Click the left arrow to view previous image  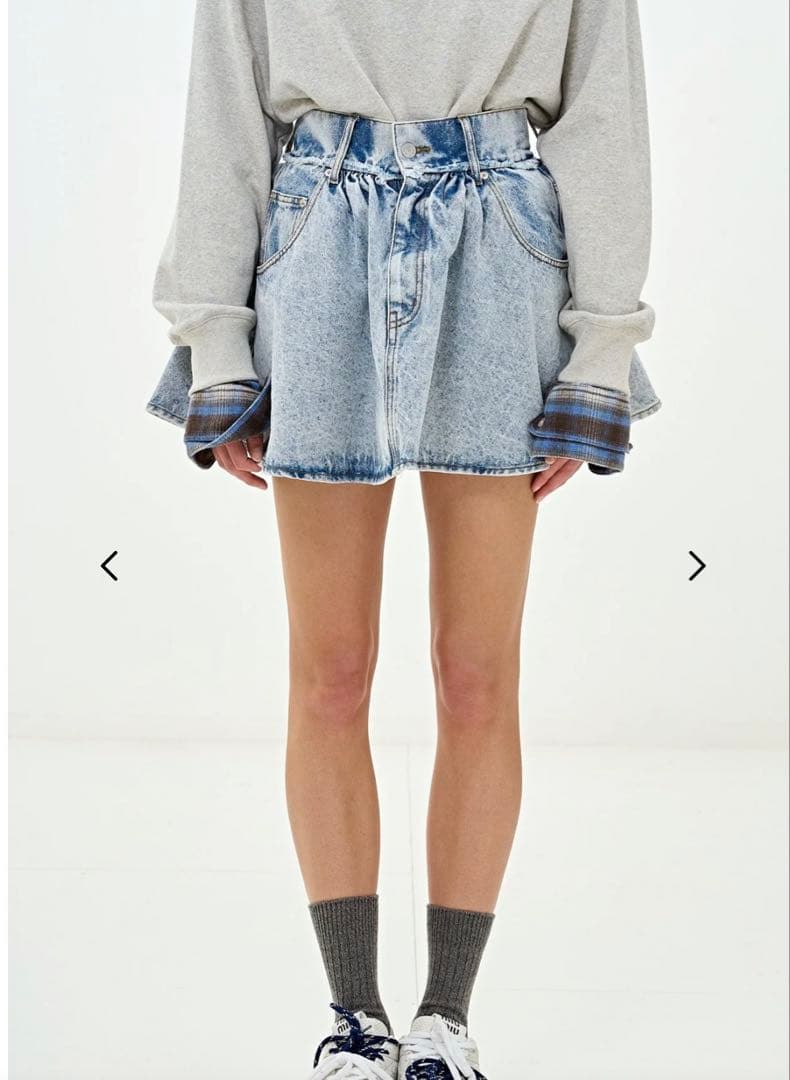(110, 565)
